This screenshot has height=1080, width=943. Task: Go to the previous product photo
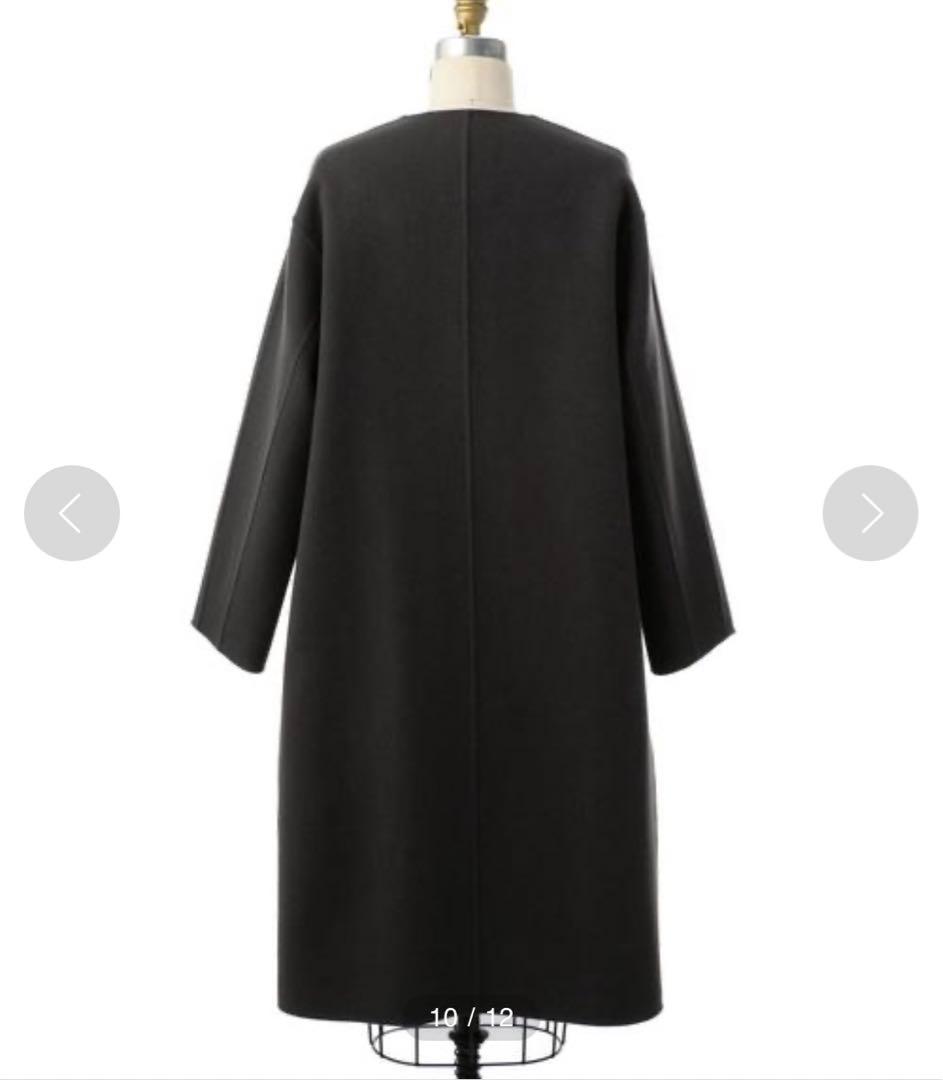72,513
